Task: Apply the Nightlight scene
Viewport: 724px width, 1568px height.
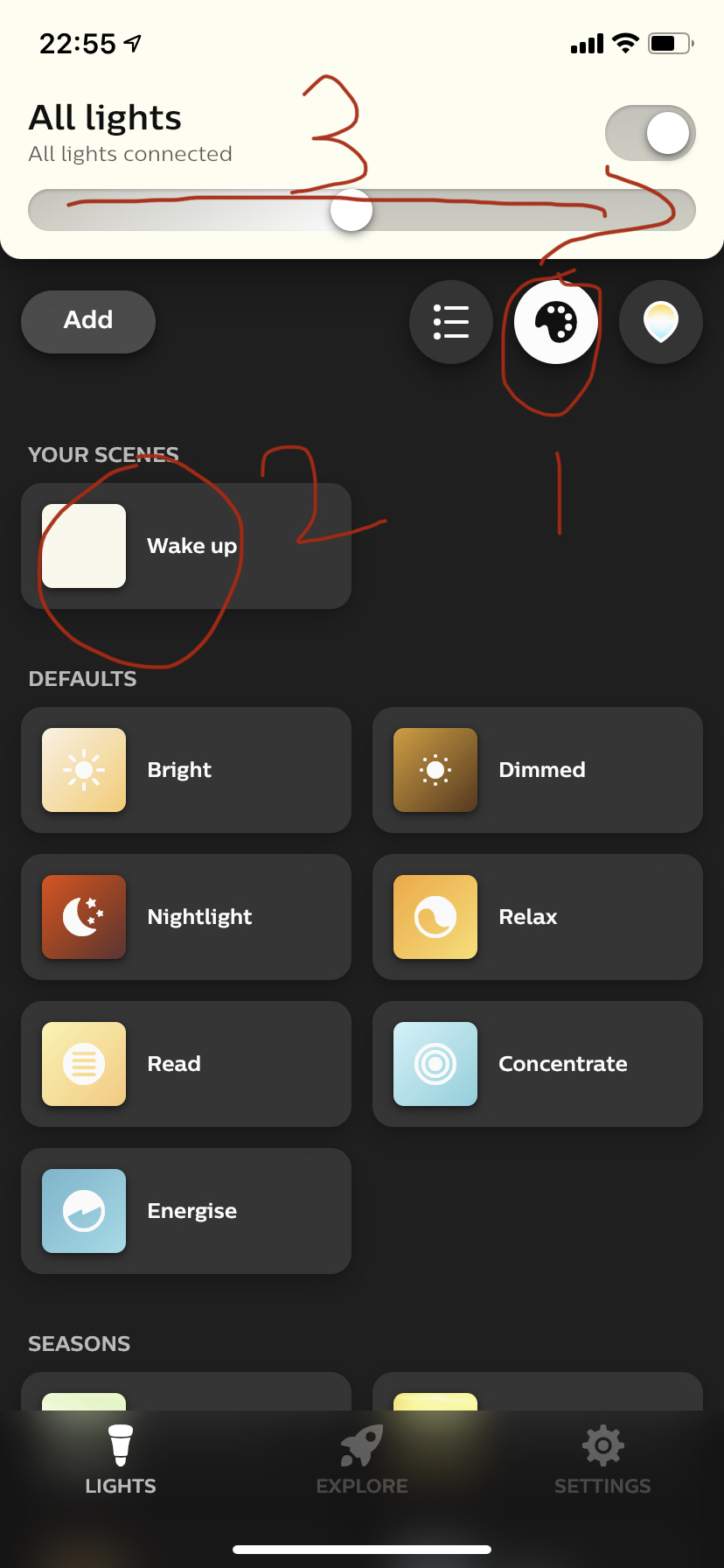Action: [x=186, y=917]
